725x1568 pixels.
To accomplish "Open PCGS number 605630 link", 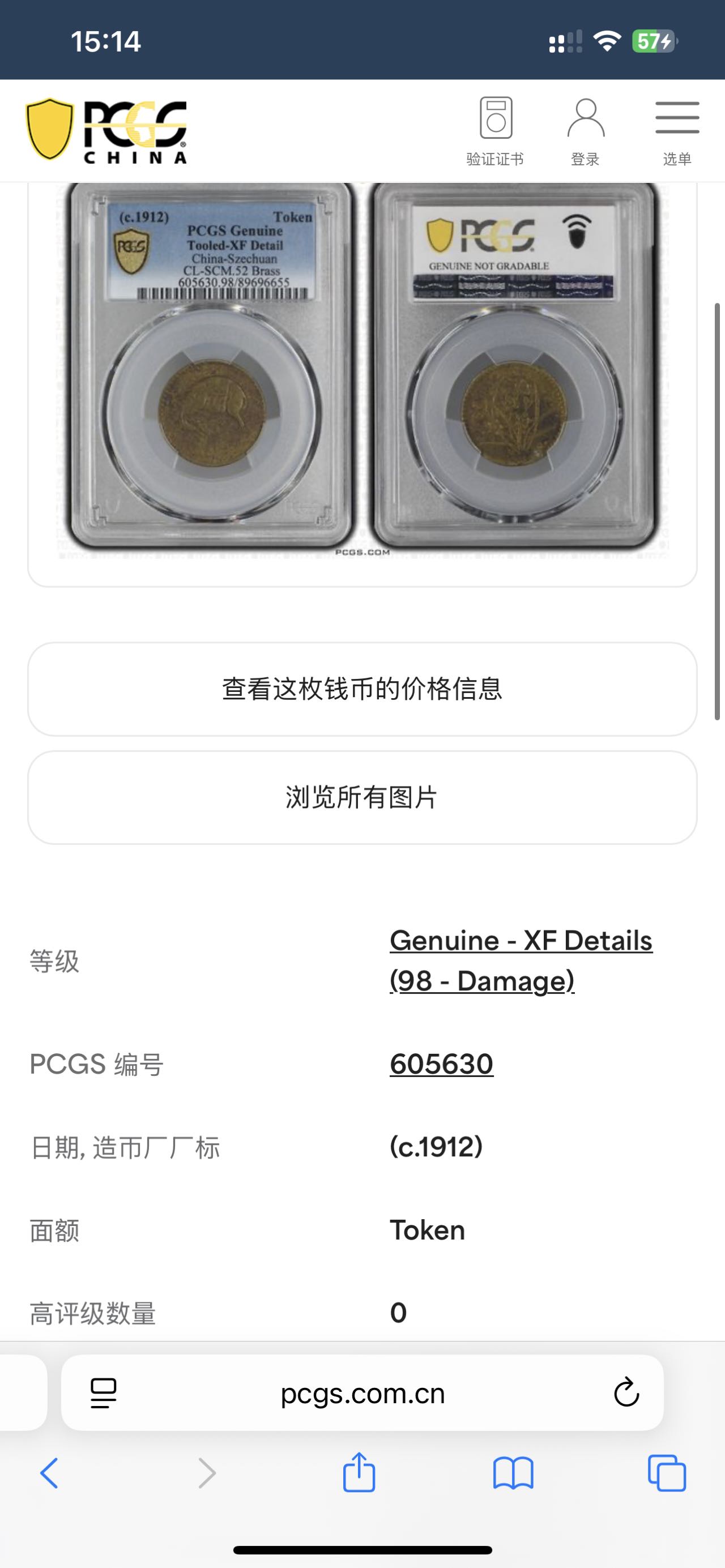I will 441,1064.
